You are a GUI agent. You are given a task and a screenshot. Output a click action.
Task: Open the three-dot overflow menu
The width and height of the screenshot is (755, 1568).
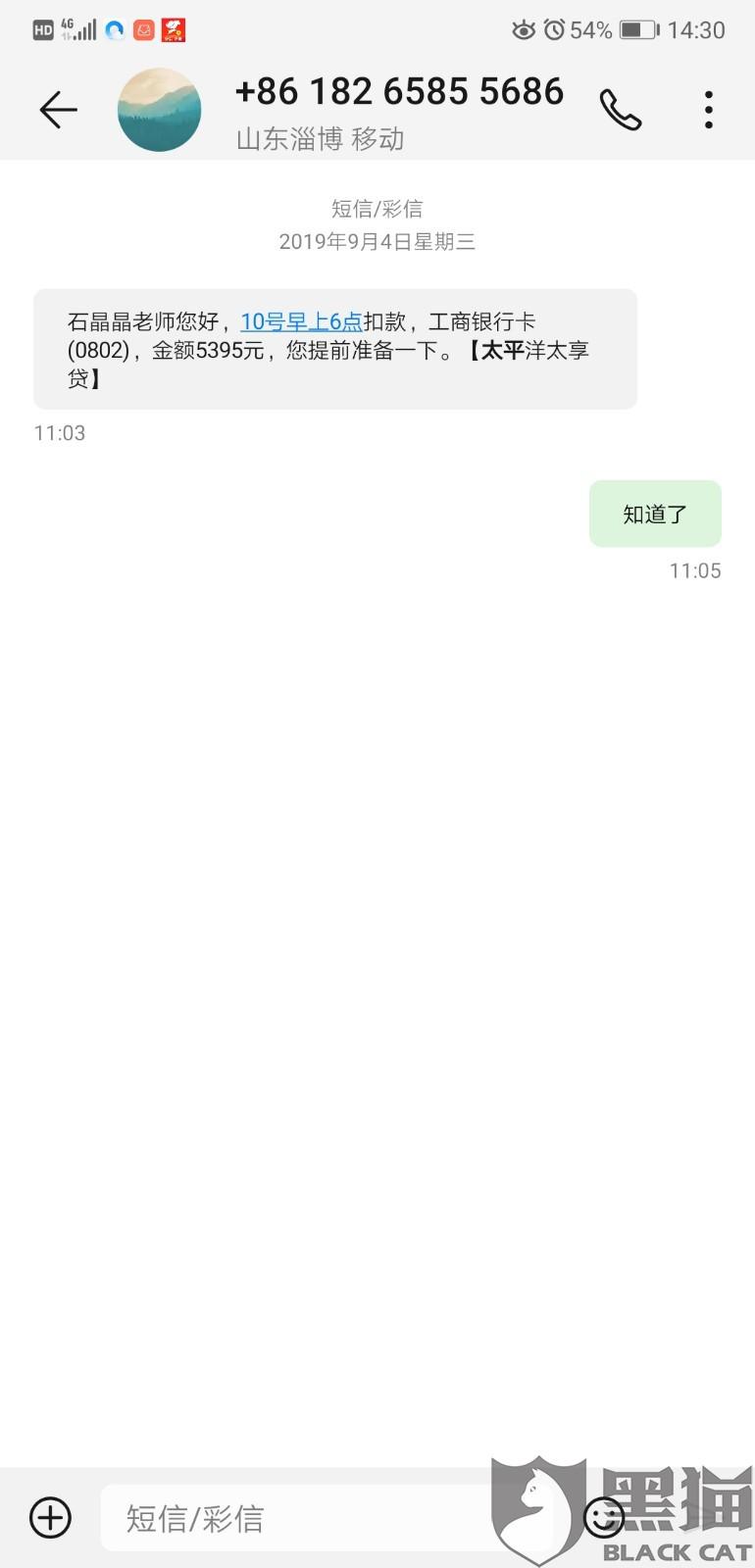(709, 110)
